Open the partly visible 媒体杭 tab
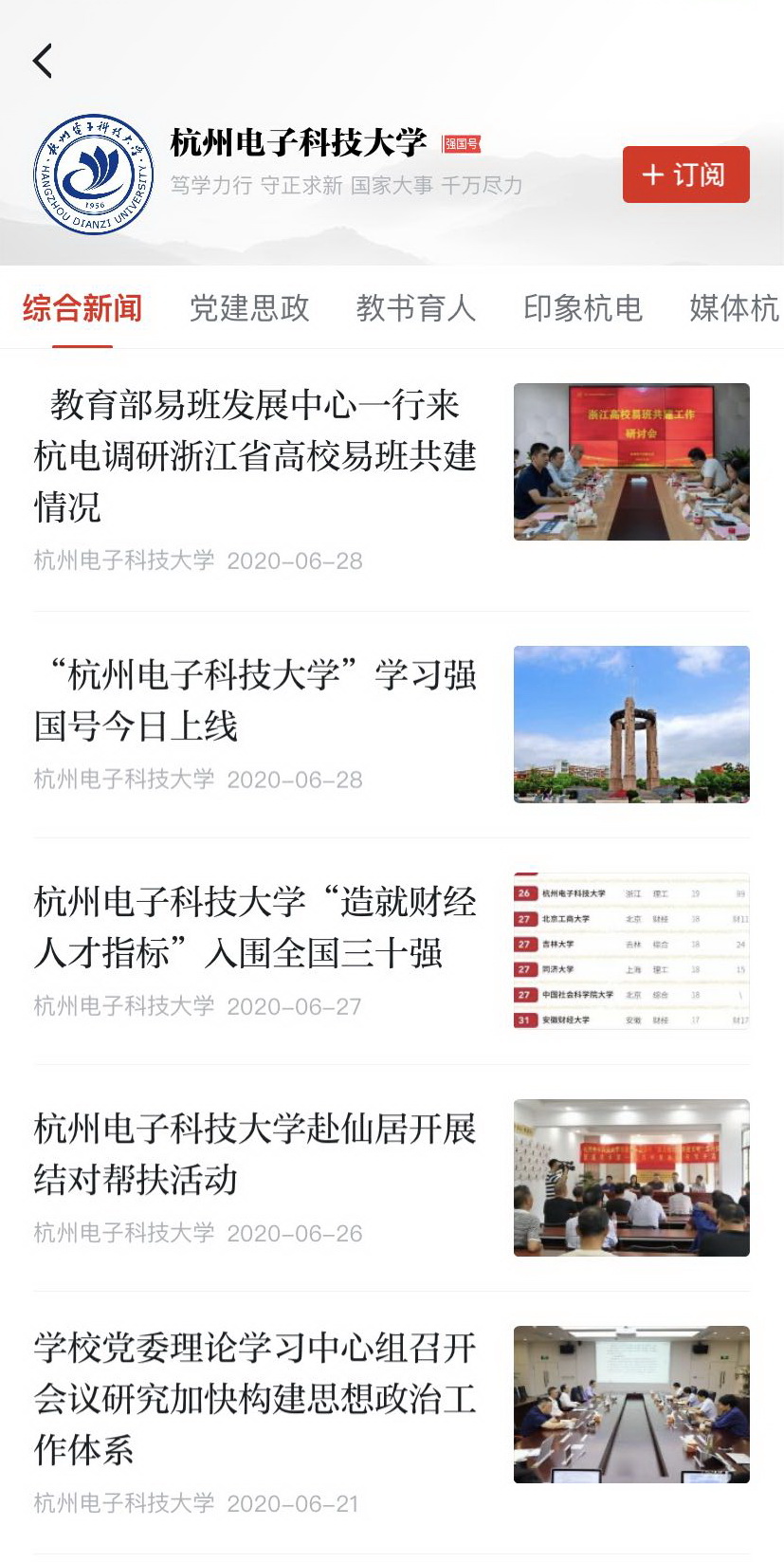Viewport: 784px width, 1562px height. (734, 308)
